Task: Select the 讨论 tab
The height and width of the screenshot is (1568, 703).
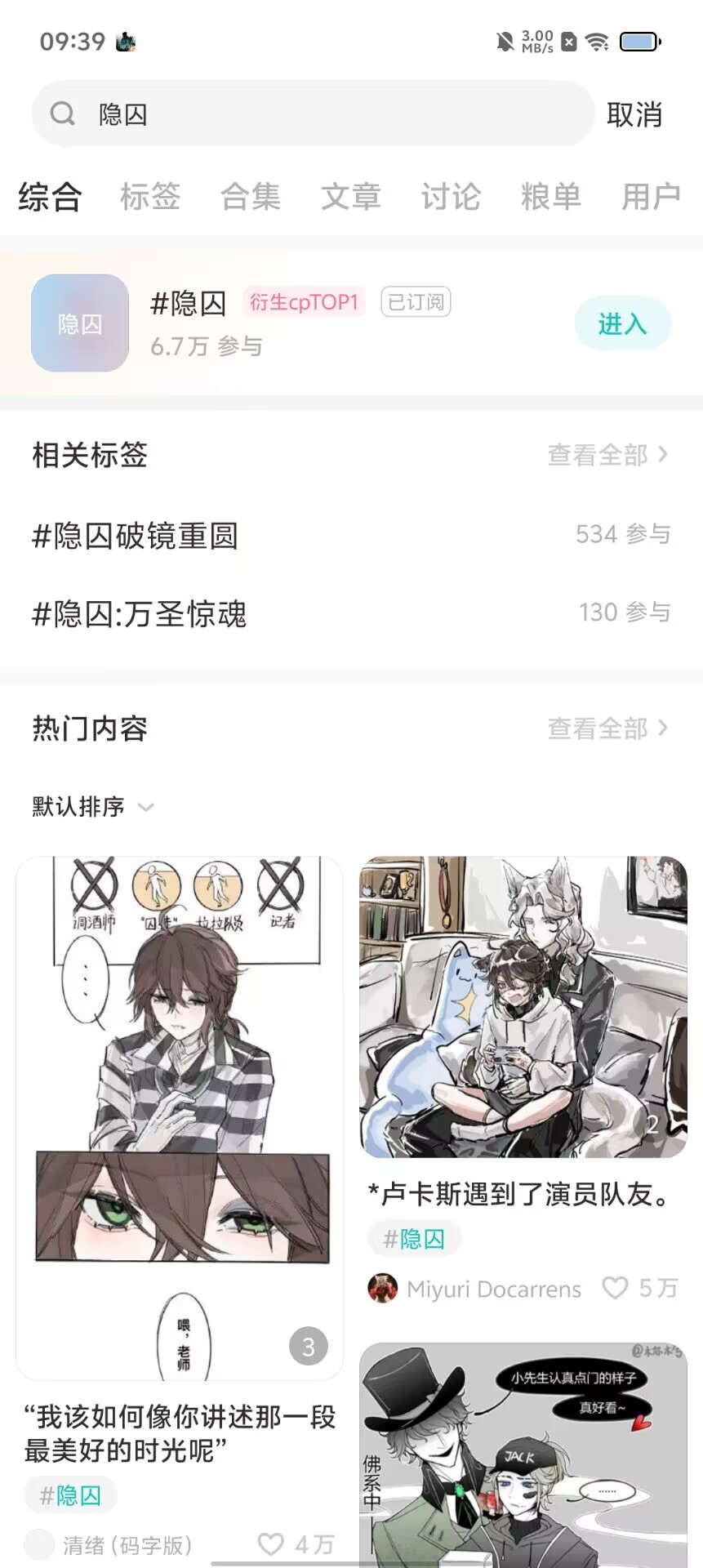Action: (x=451, y=197)
